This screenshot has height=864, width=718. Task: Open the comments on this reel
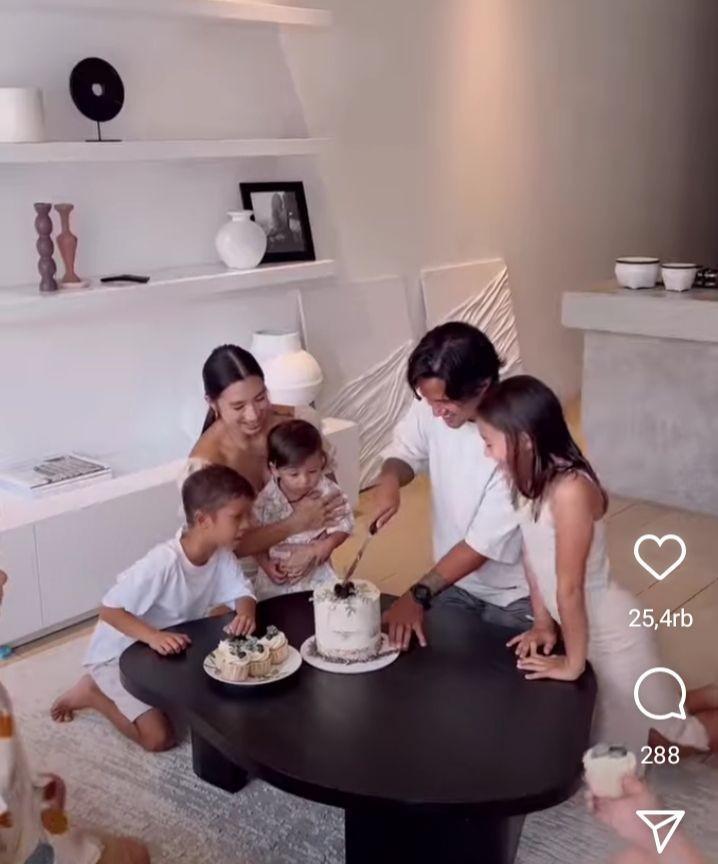coord(660,694)
